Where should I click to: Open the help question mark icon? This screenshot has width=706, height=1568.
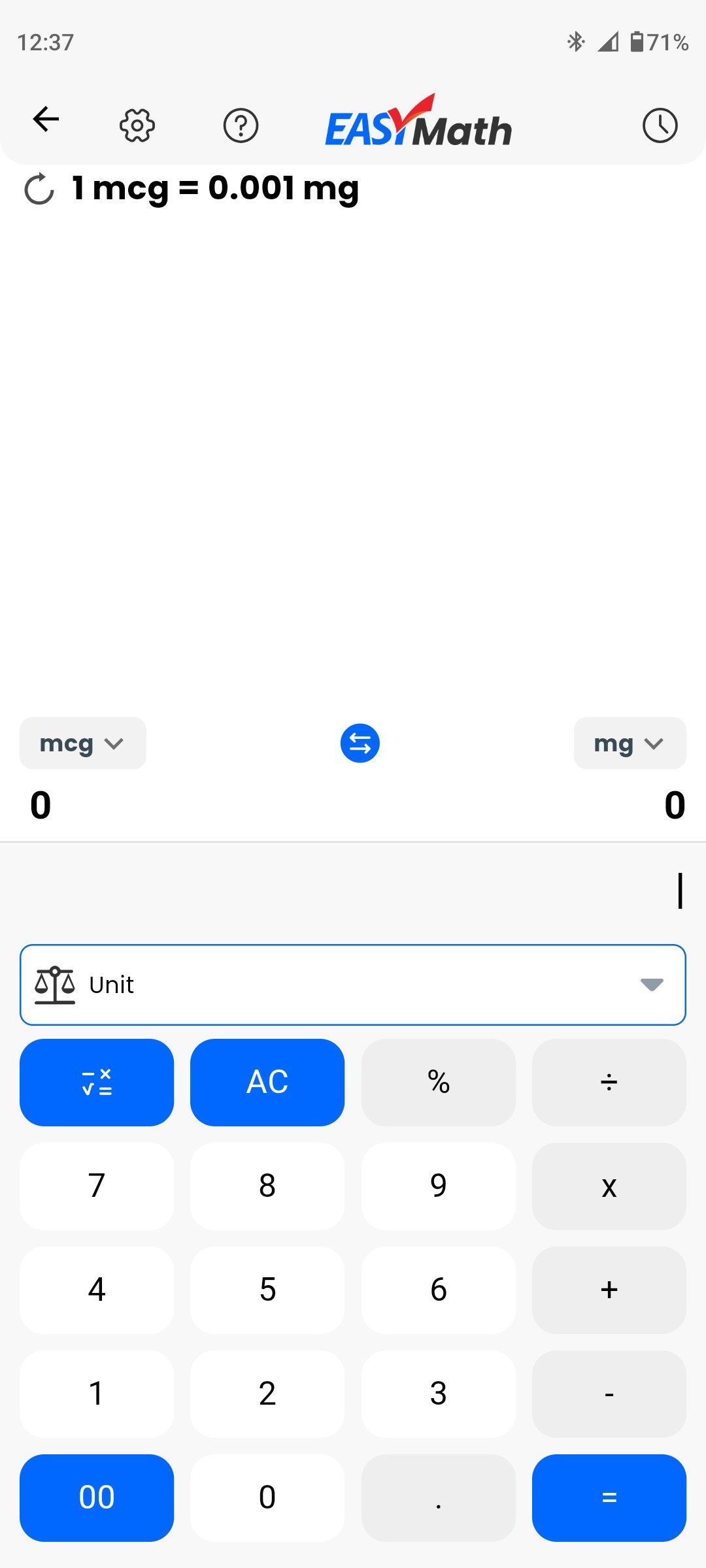(241, 125)
